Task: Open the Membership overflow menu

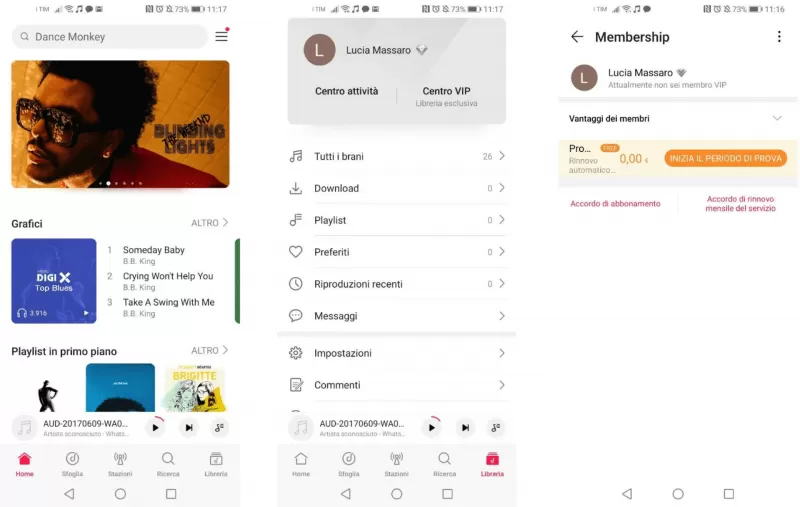Action: click(779, 37)
